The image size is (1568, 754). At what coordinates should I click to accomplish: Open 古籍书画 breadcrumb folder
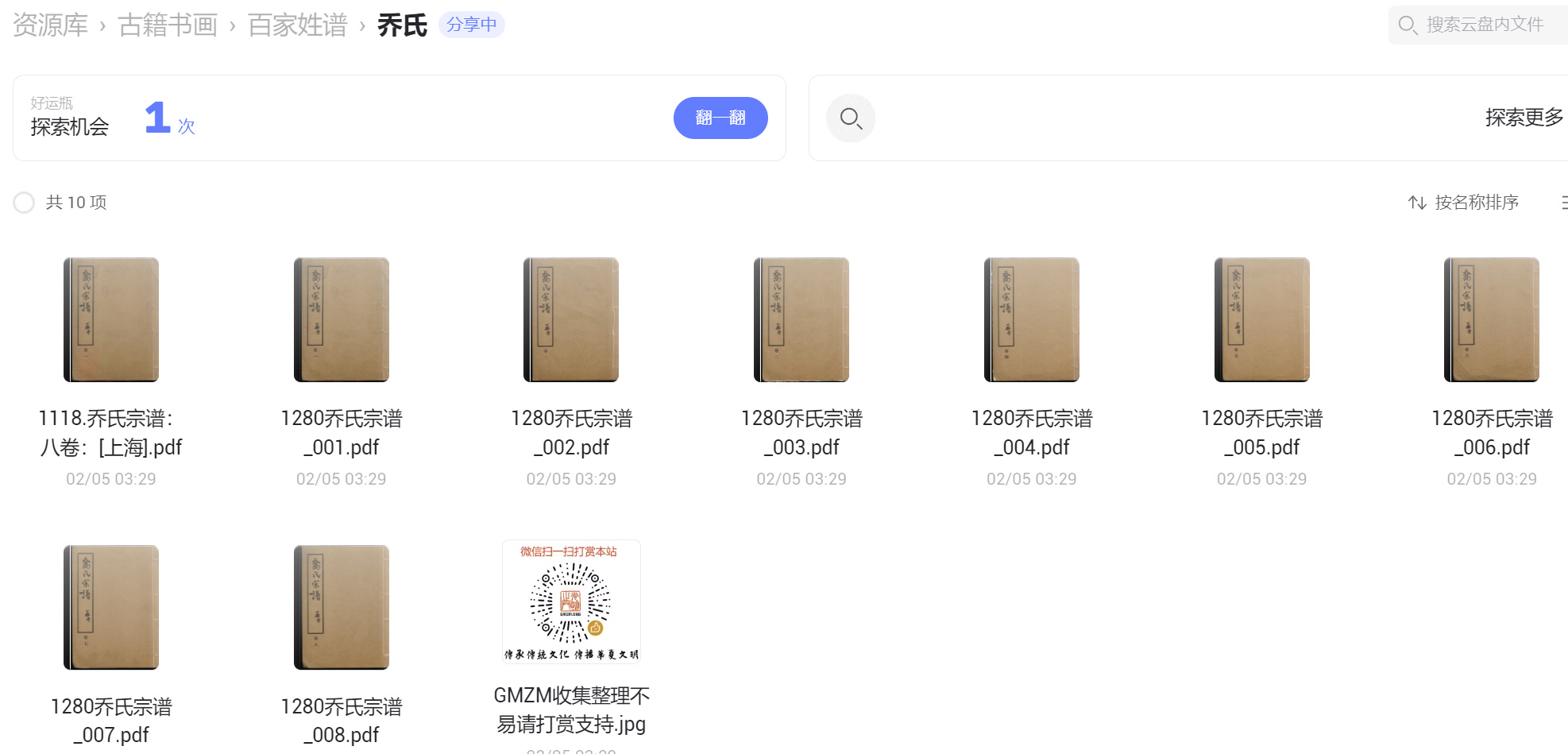click(x=168, y=25)
